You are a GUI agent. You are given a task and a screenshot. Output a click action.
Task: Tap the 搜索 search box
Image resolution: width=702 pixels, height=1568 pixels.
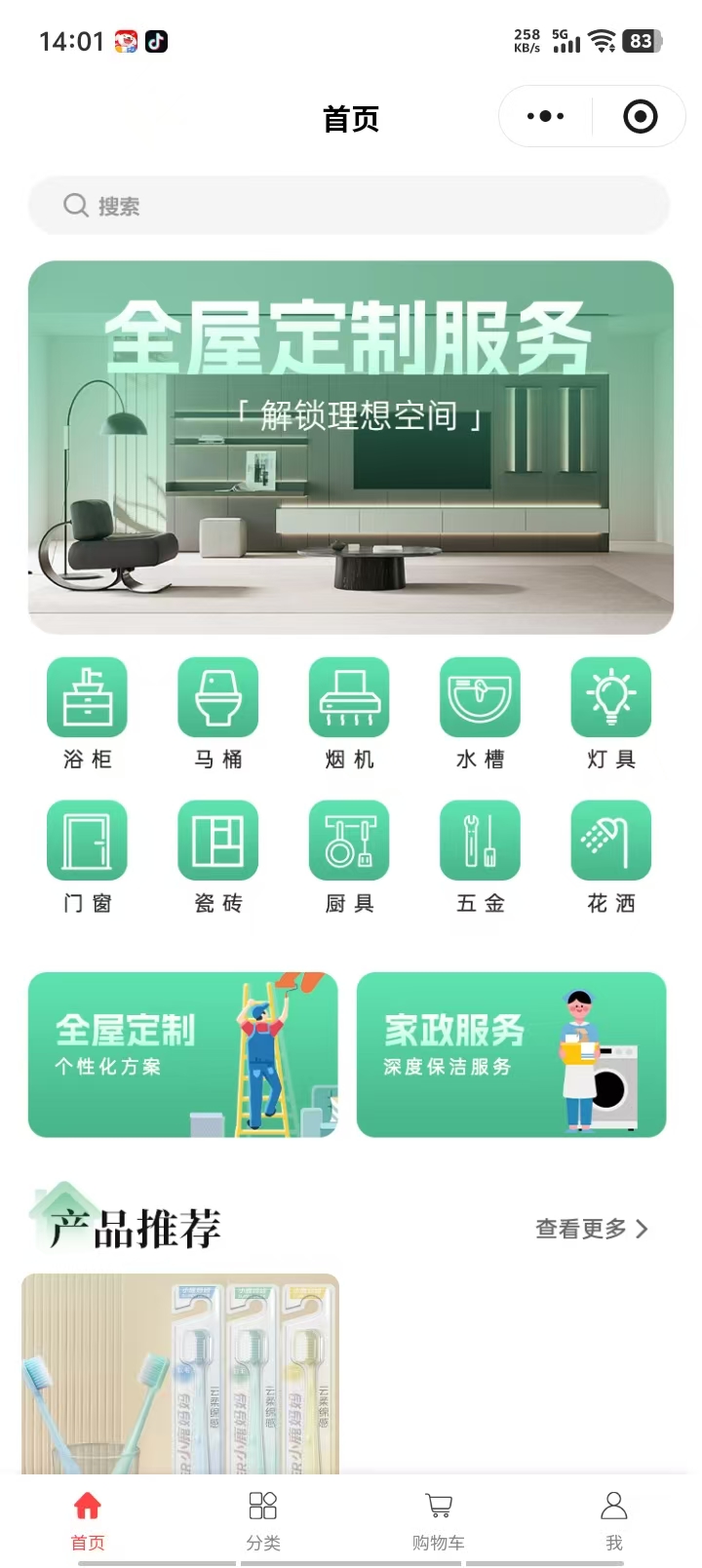pyautogui.click(x=349, y=206)
